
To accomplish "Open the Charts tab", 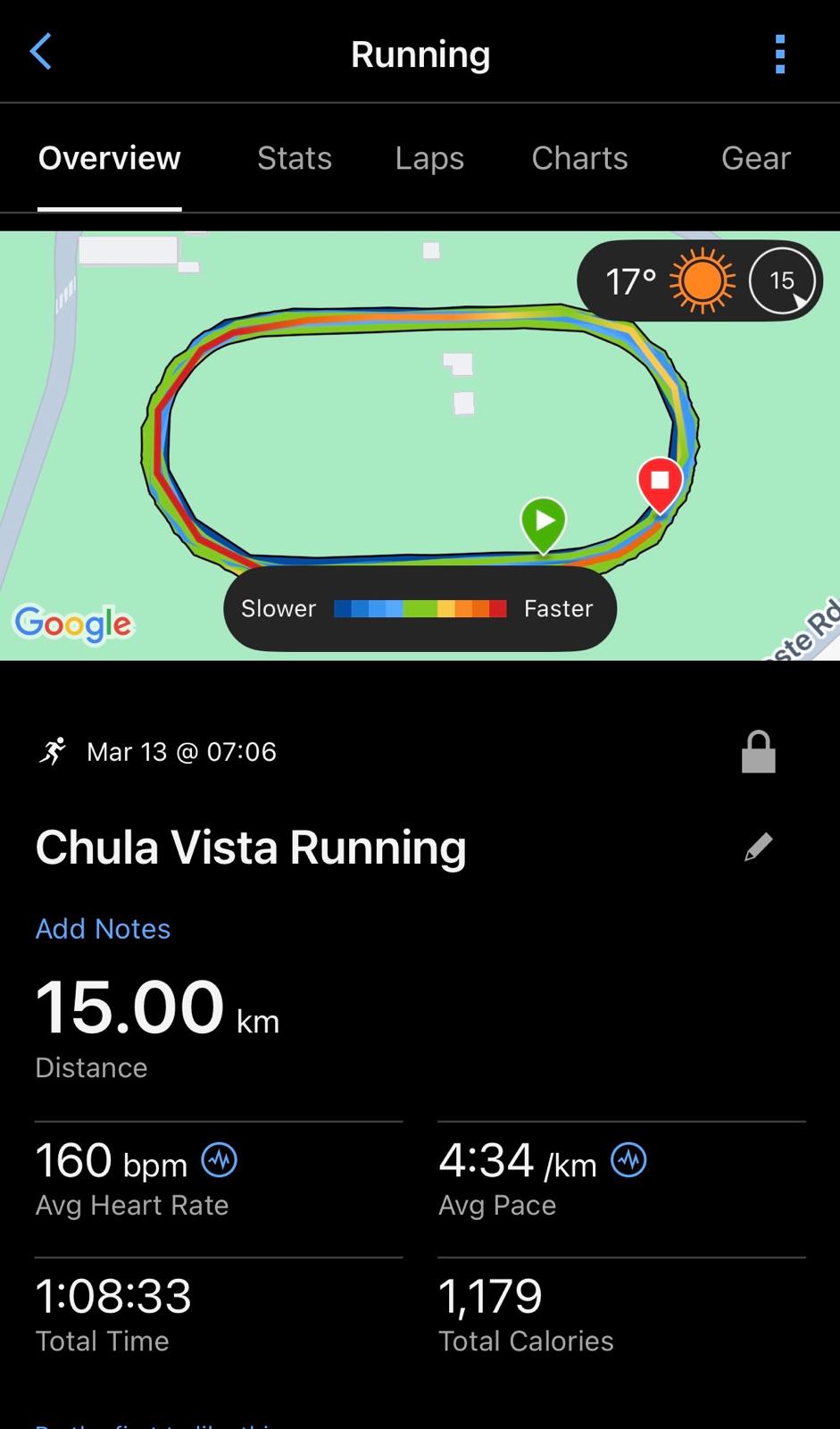I will coord(579,158).
